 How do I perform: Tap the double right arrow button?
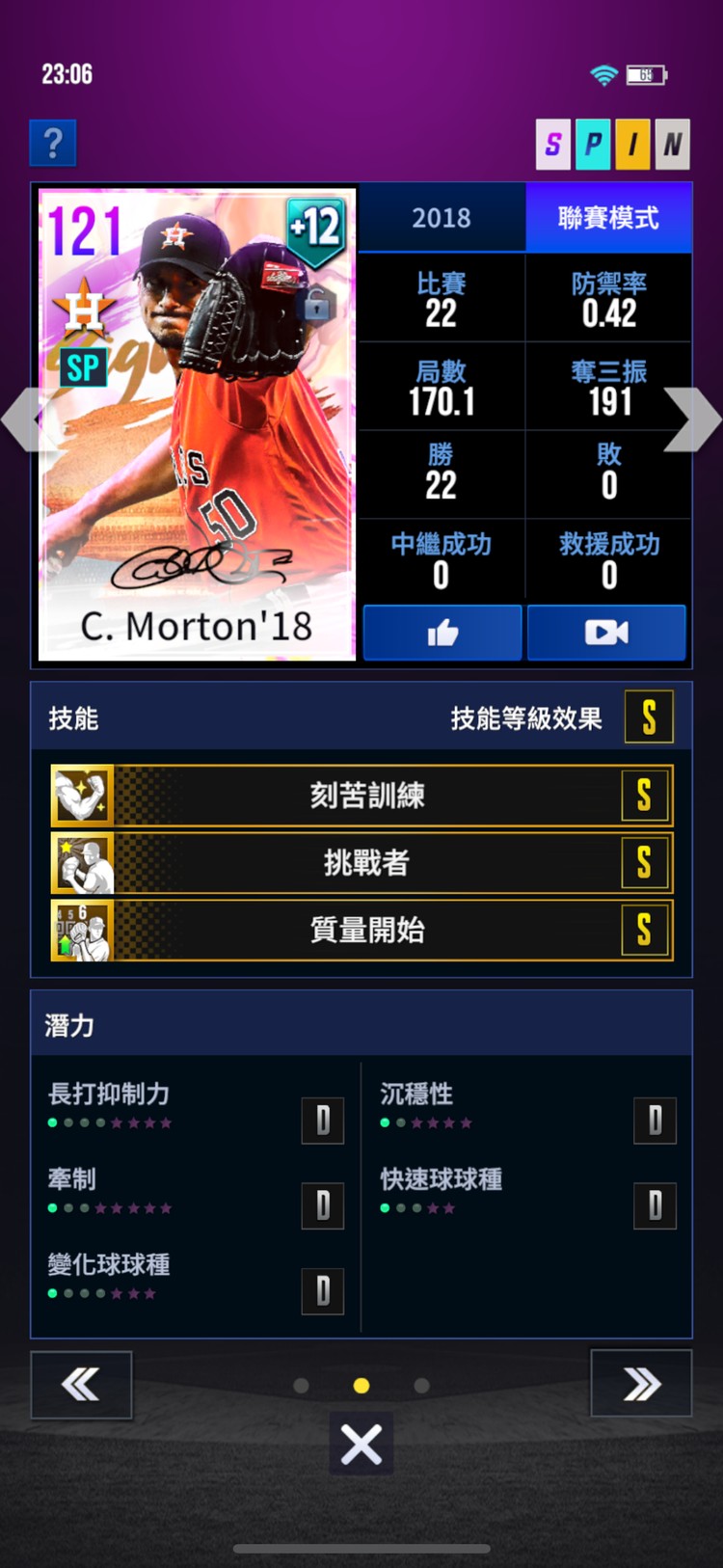click(x=641, y=1385)
